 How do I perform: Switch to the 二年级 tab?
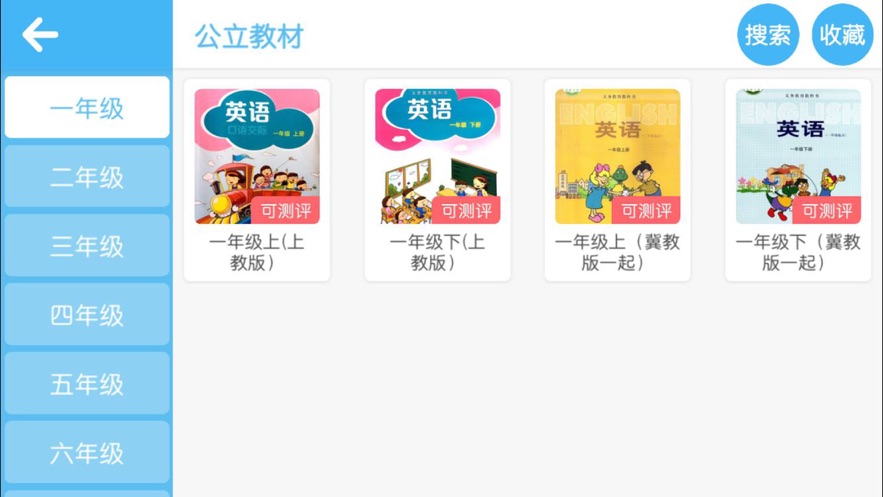[87, 177]
